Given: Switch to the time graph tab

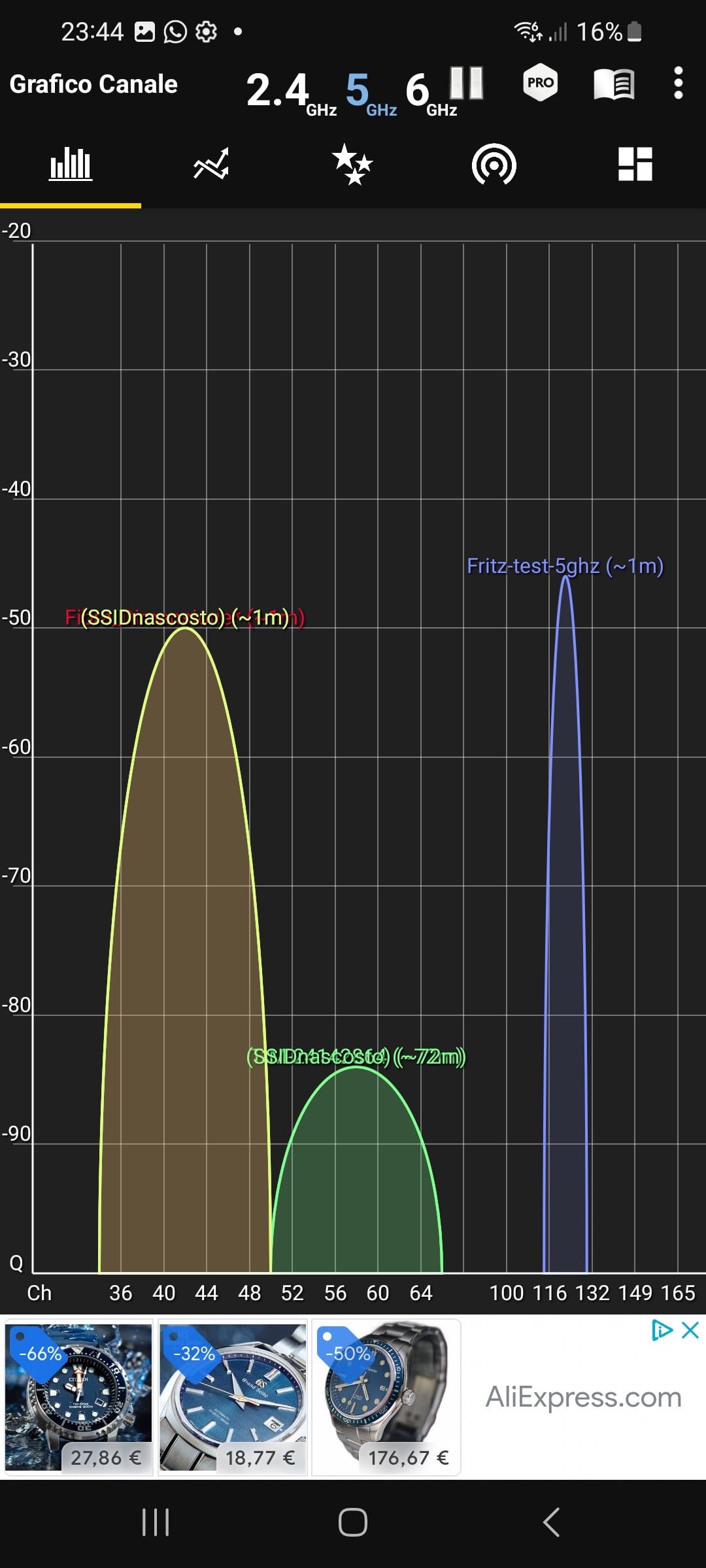Looking at the screenshot, I should click(211, 164).
